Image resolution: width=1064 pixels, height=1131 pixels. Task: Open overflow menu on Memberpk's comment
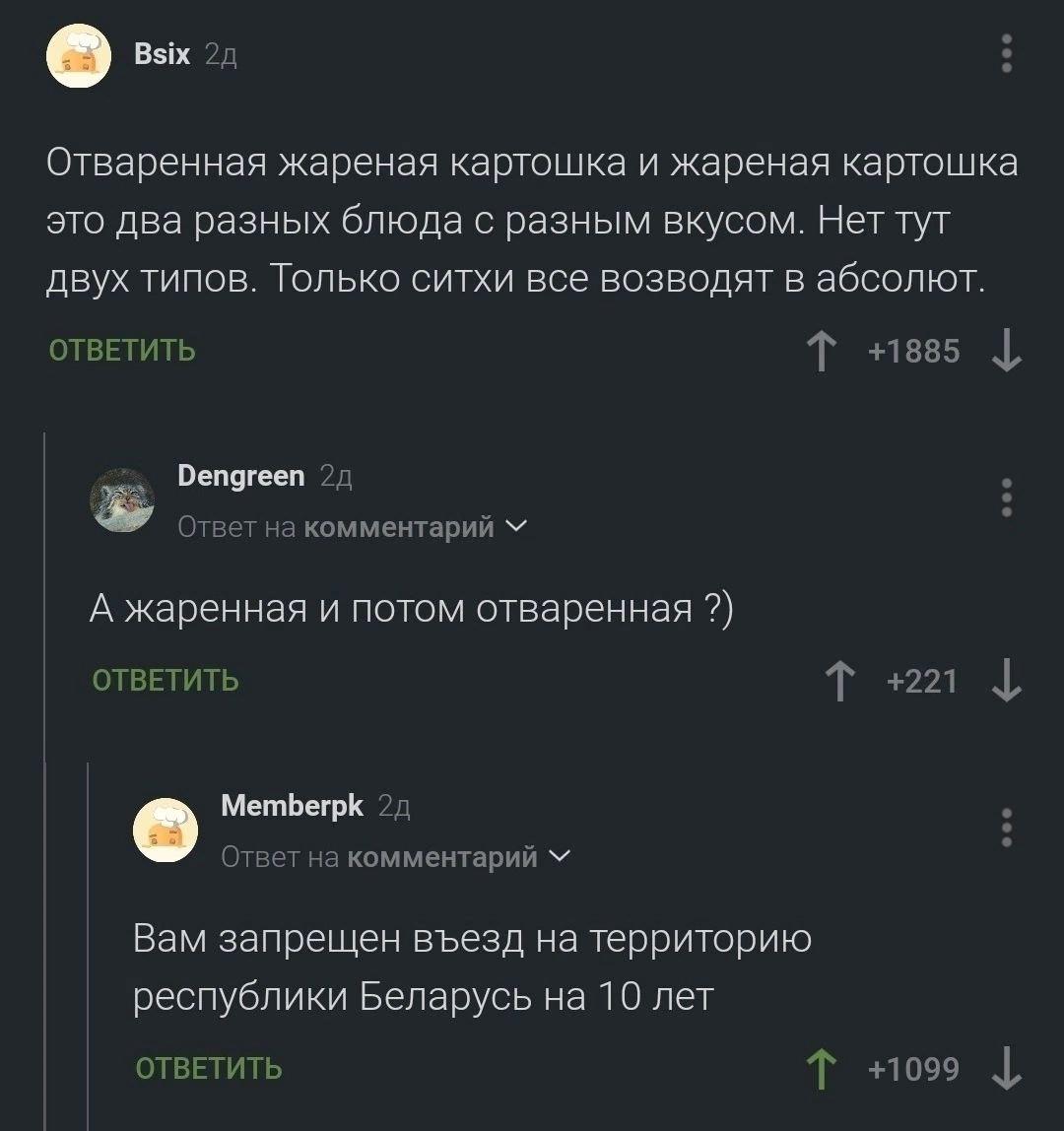(1006, 828)
